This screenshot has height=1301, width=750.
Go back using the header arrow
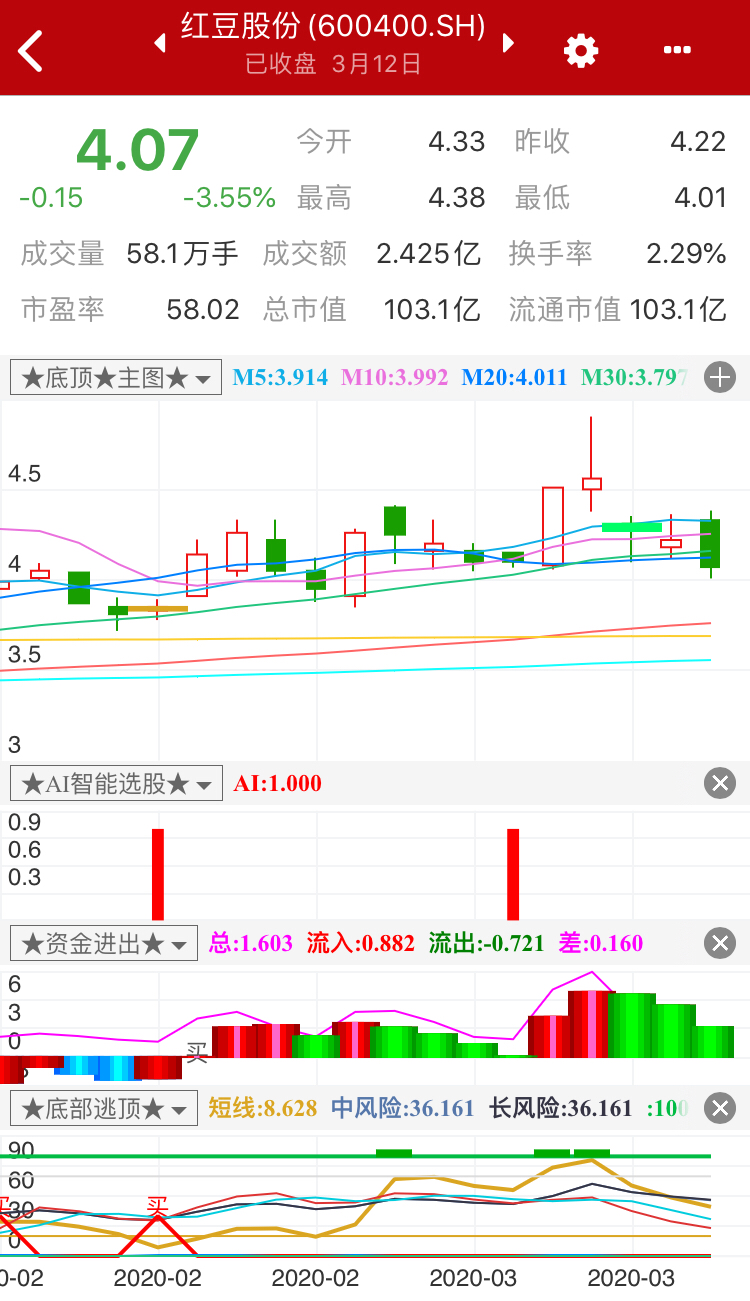click(x=31, y=50)
